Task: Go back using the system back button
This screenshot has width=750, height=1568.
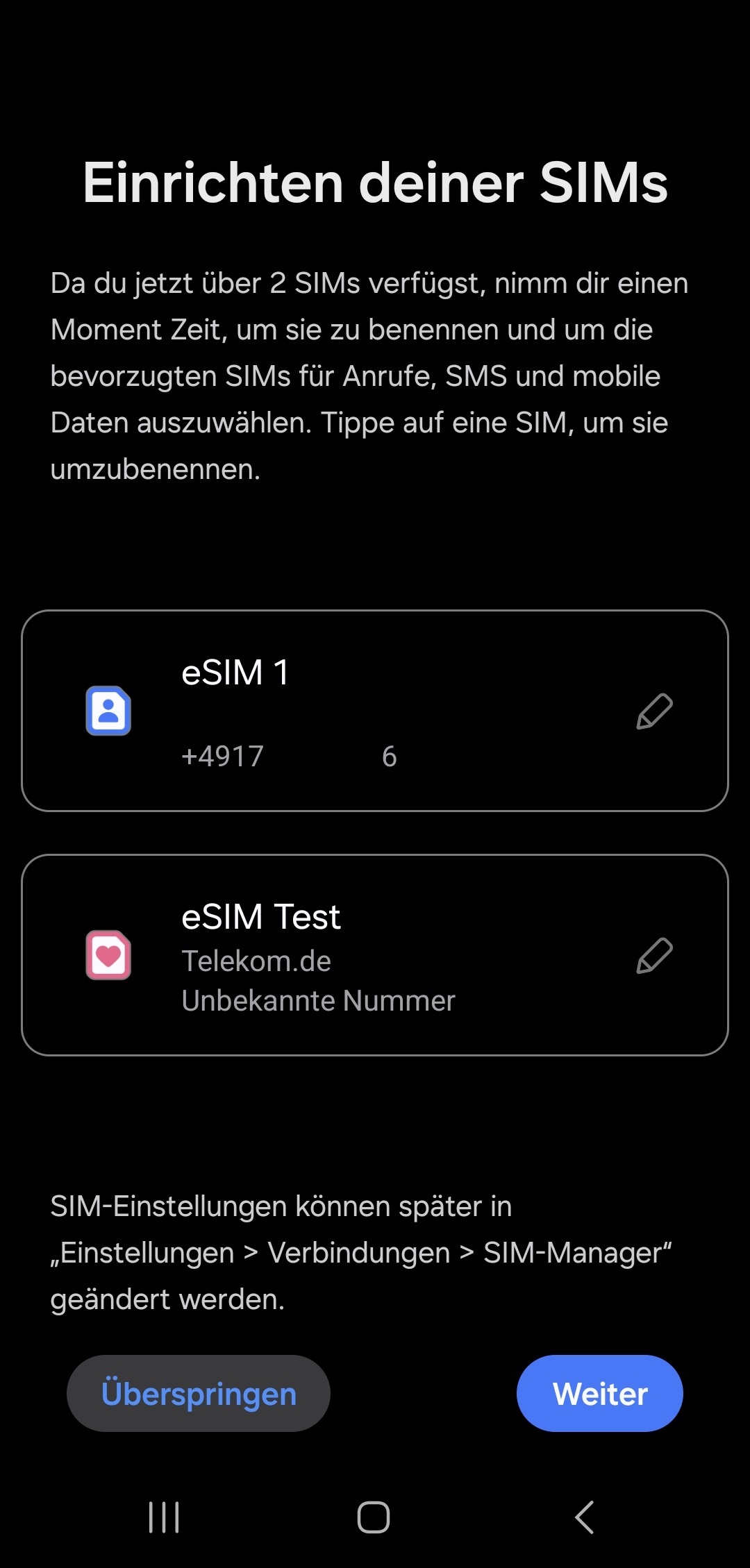Action: click(x=585, y=1517)
